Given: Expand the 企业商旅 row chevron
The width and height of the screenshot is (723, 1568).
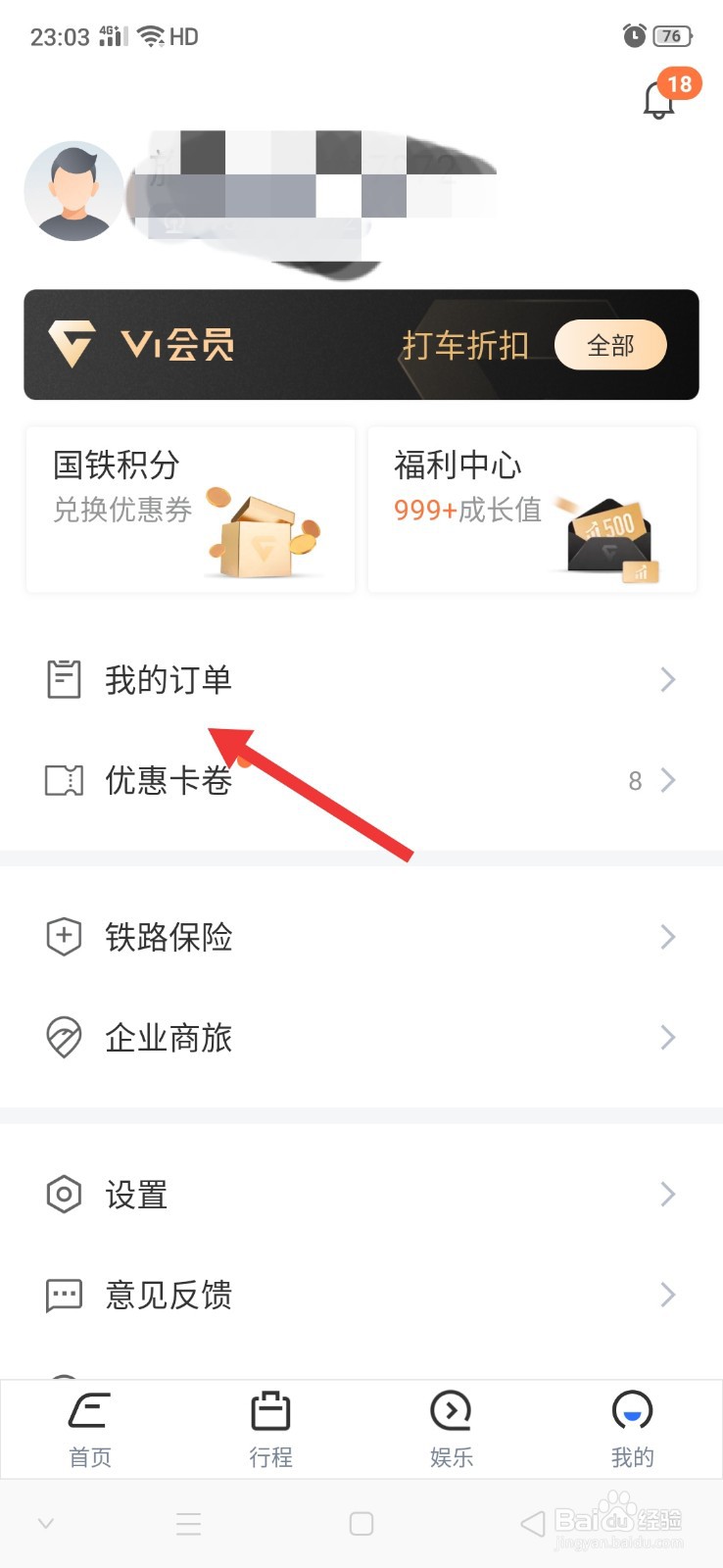Looking at the screenshot, I should 667,1037.
